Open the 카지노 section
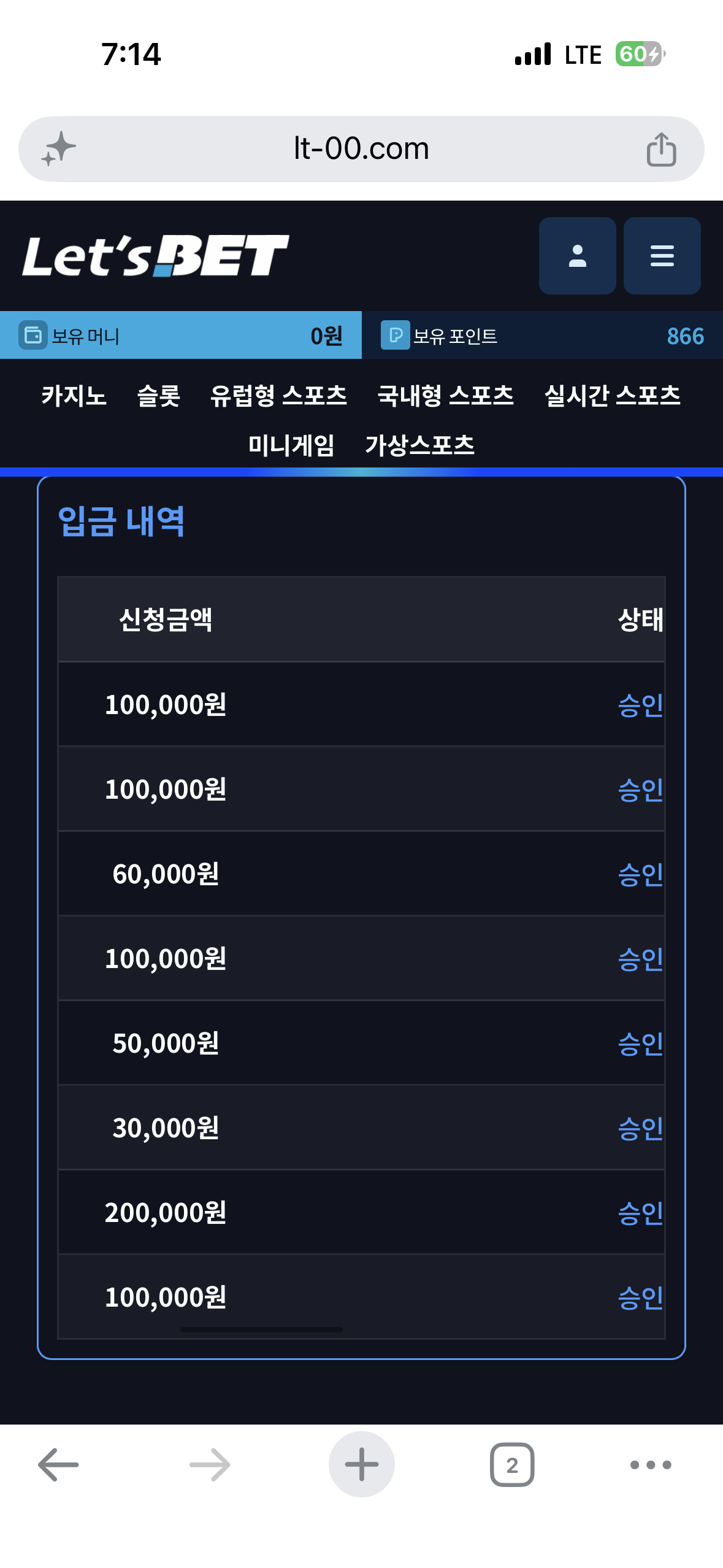The width and height of the screenshot is (723, 1568). pos(74,396)
